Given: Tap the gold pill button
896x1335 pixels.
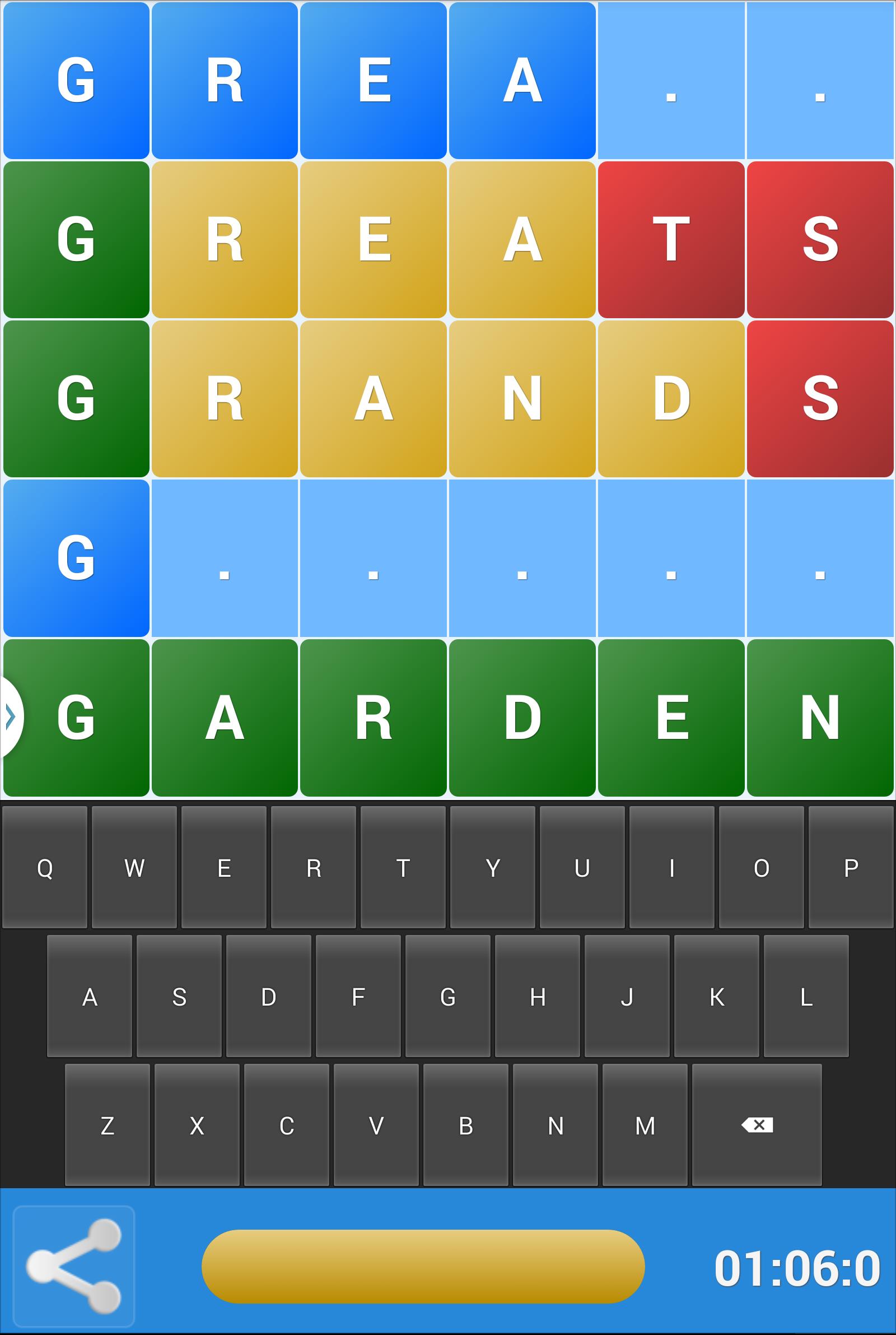Looking at the screenshot, I should 423,1267.
